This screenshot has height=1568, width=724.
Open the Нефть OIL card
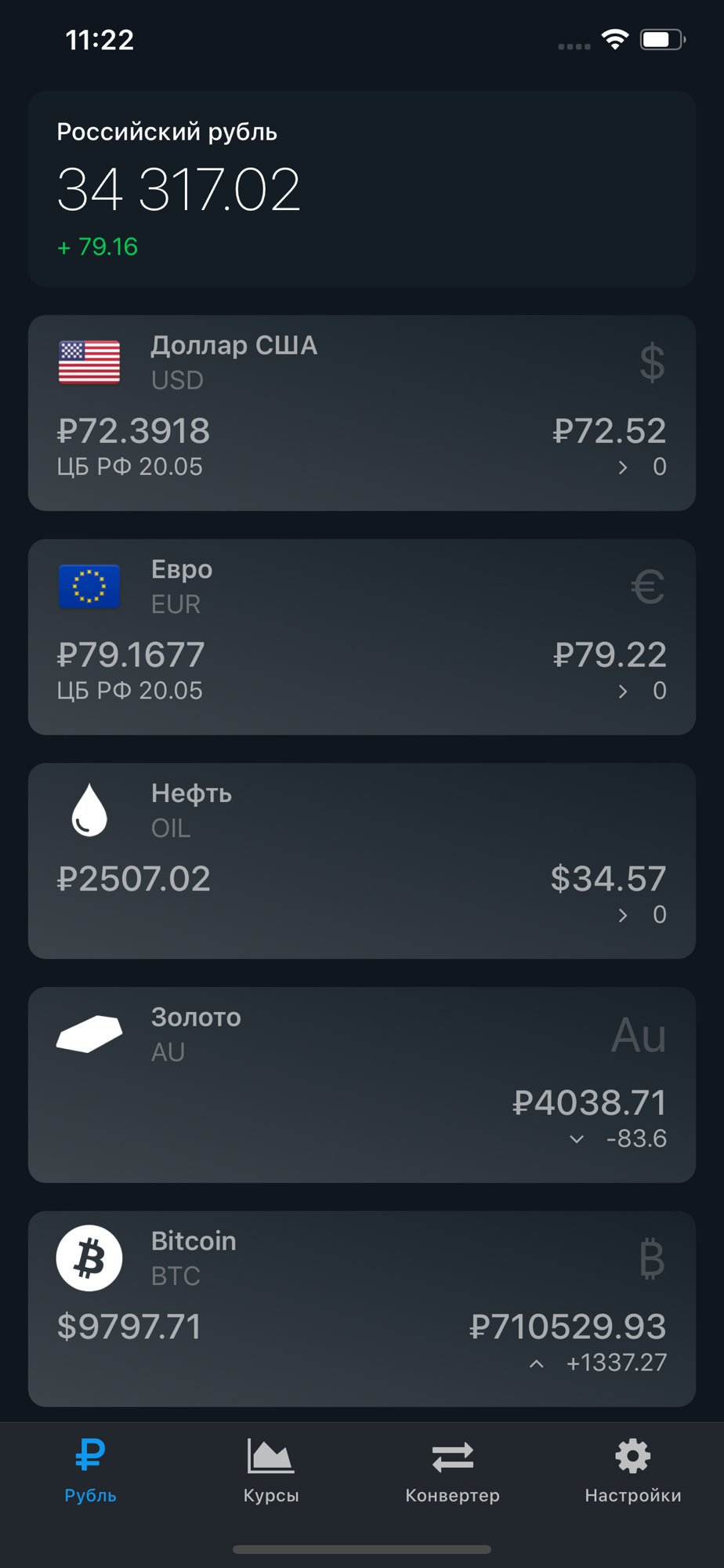[361, 860]
